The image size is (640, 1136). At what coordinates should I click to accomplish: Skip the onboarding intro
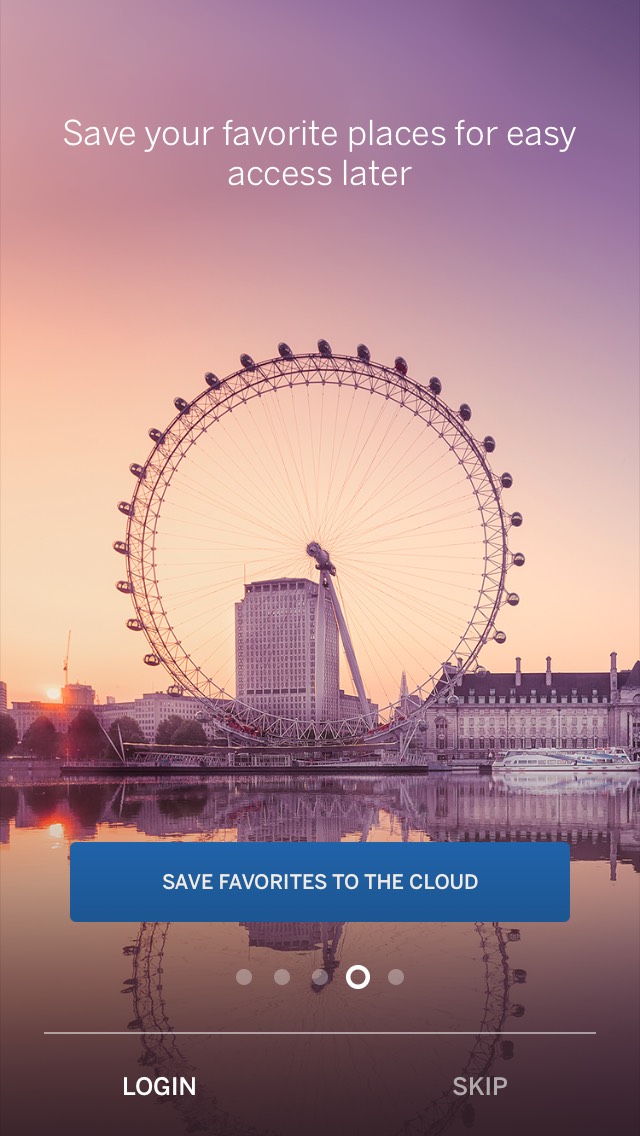(480, 1086)
